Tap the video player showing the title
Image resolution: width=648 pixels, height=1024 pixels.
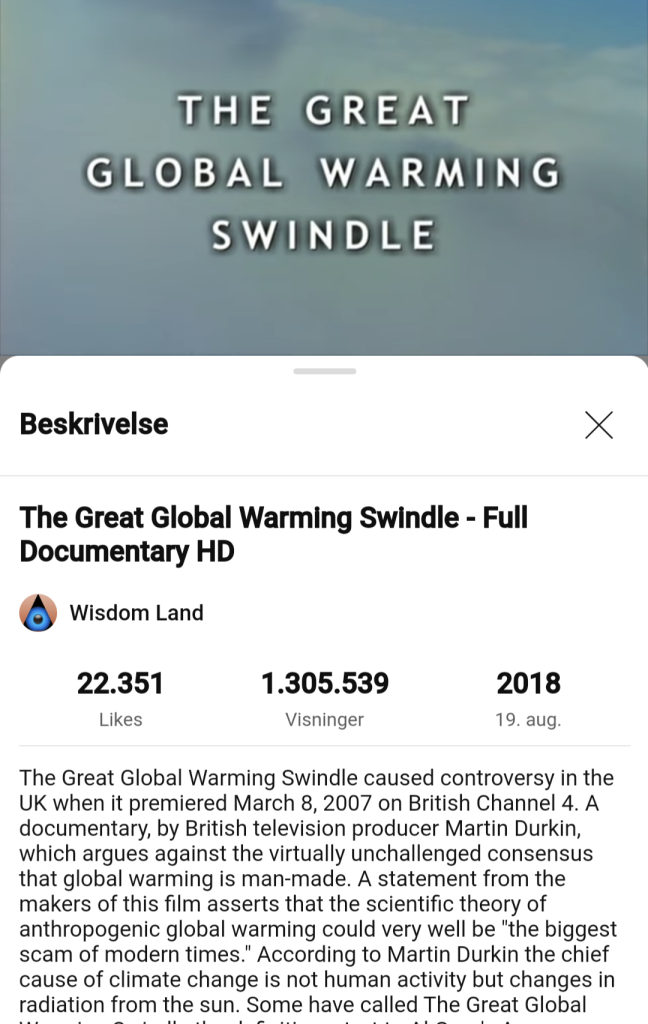coord(324,175)
